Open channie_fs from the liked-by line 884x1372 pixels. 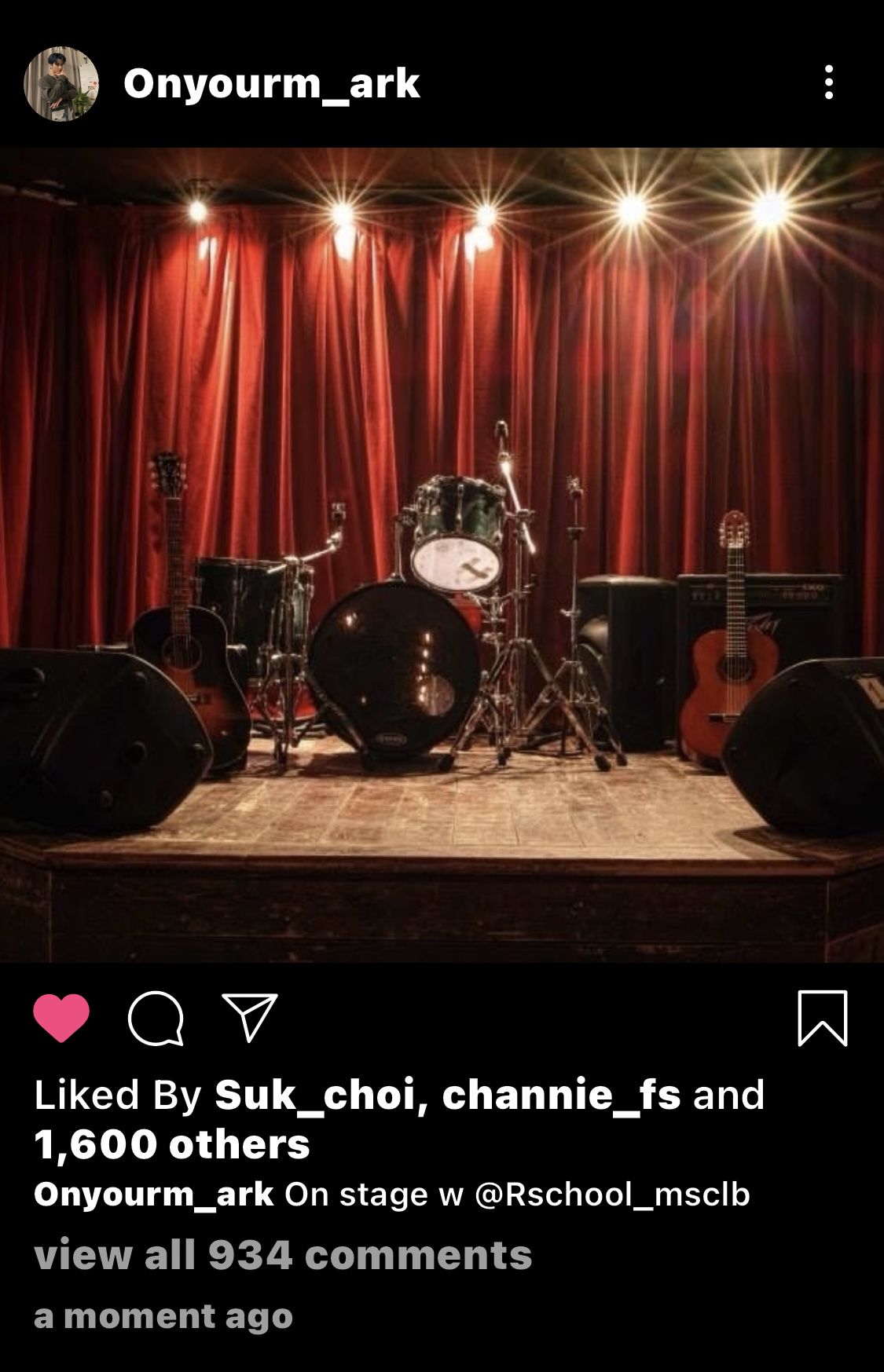tap(561, 1095)
